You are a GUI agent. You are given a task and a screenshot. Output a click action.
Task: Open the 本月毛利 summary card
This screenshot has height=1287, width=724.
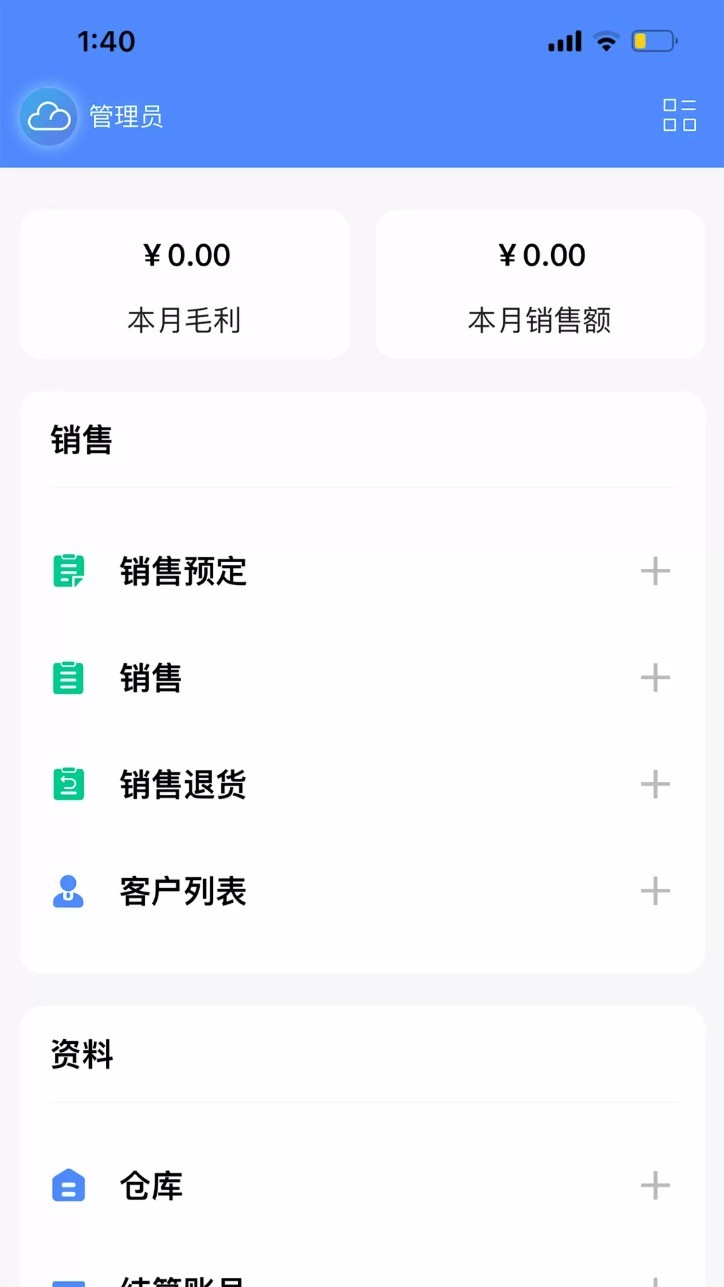184,283
